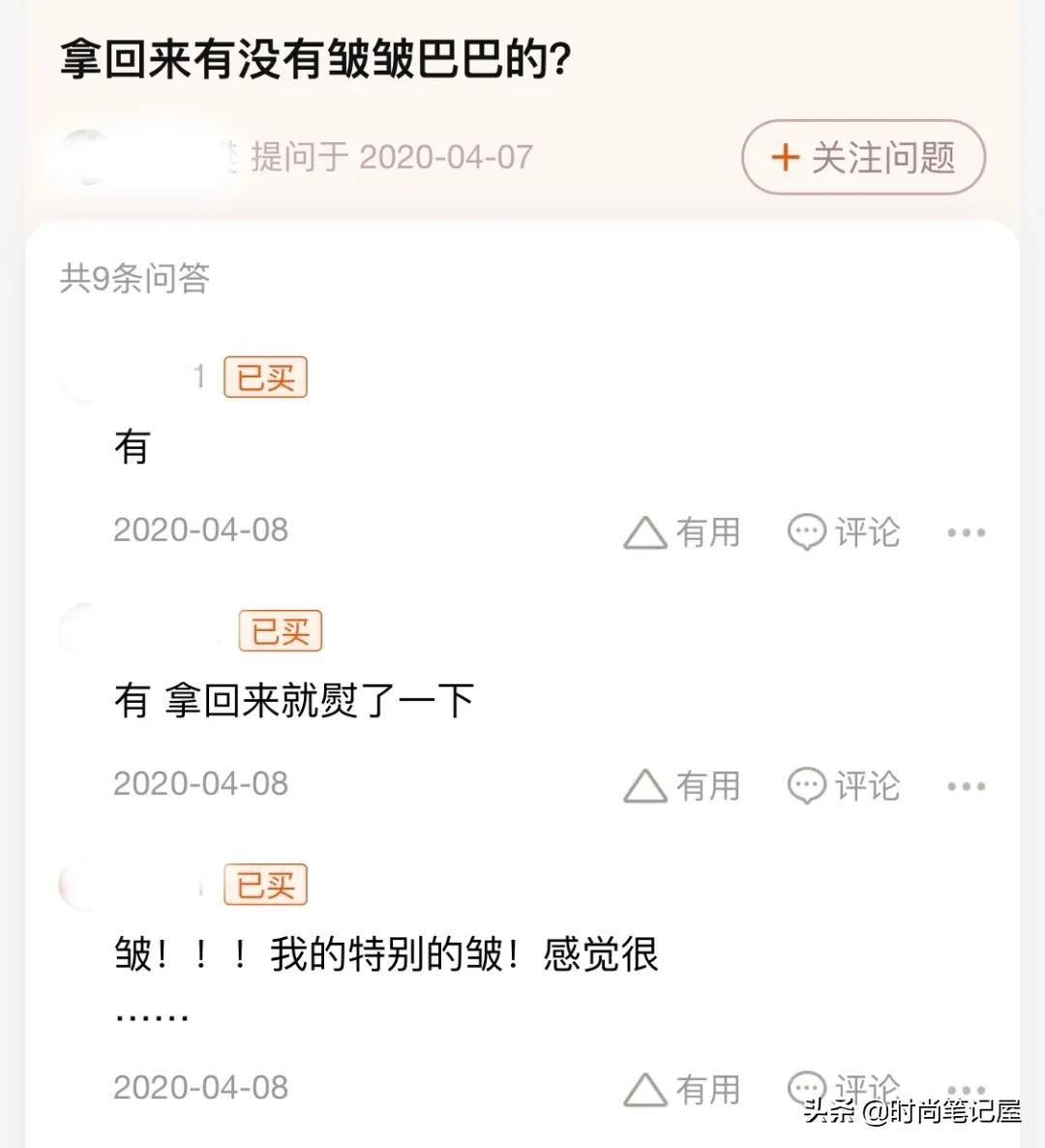The image size is (1045, 1148).
Task: Open the overflow menu on the third answer
Action: coord(967,1089)
